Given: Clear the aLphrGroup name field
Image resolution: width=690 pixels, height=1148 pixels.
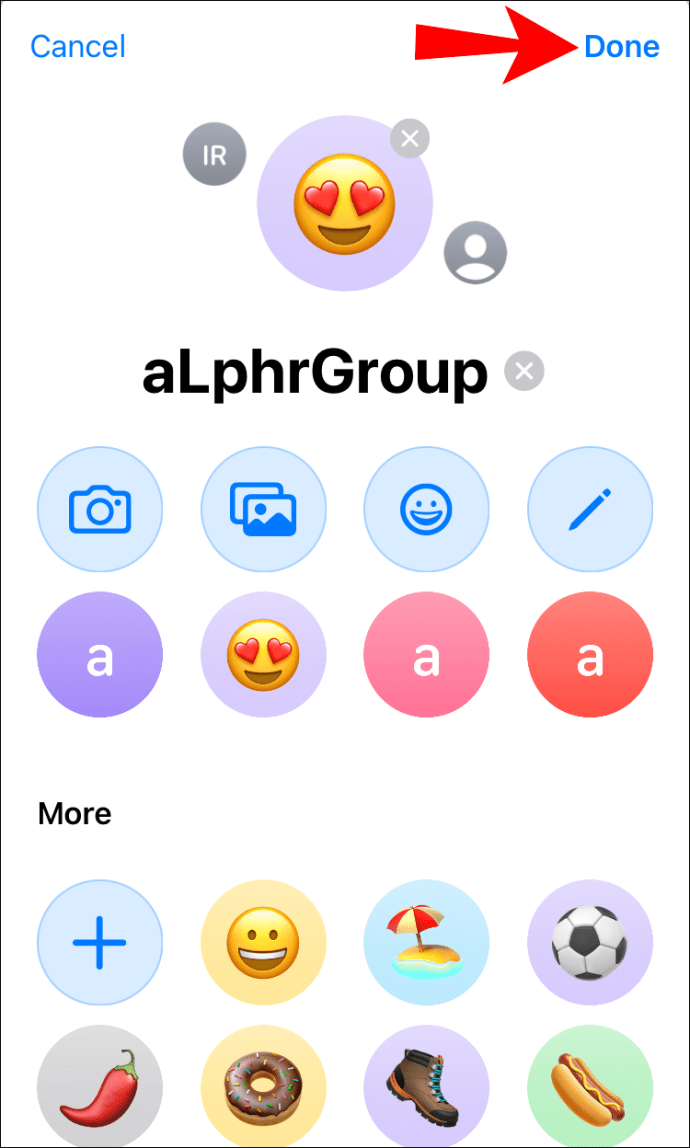Looking at the screenshot, I should click(524, 373).
